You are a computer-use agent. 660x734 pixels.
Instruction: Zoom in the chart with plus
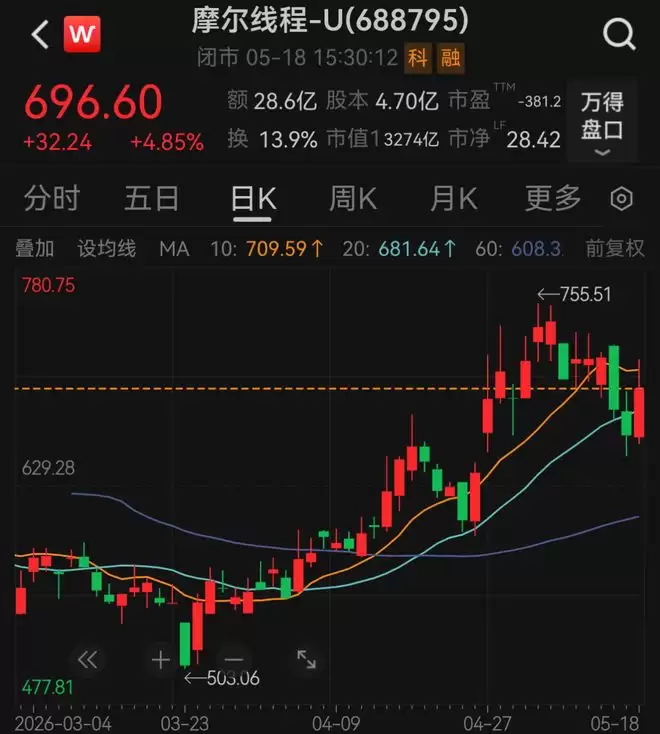click(161, 660)
